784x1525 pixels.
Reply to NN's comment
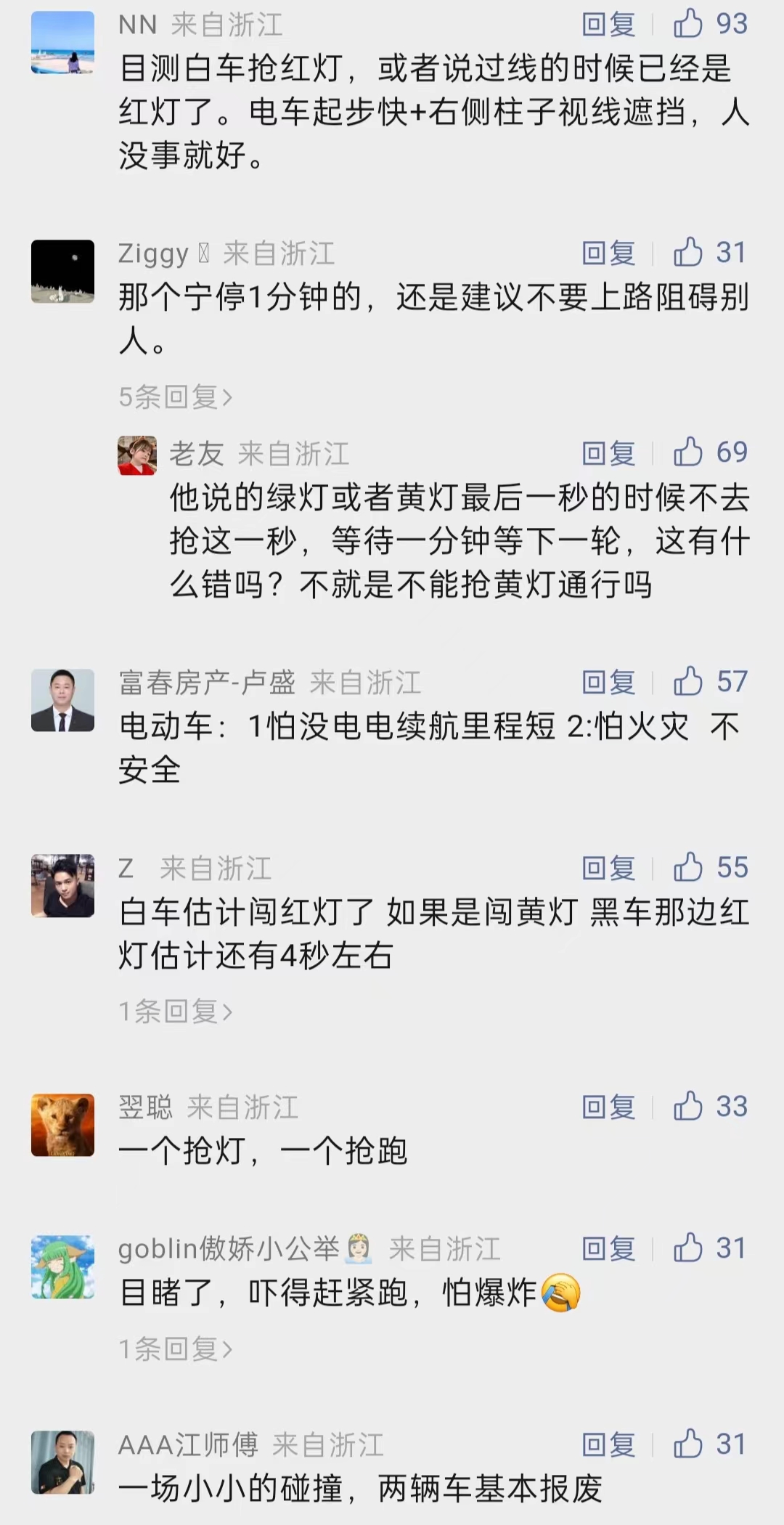(608, 25)
